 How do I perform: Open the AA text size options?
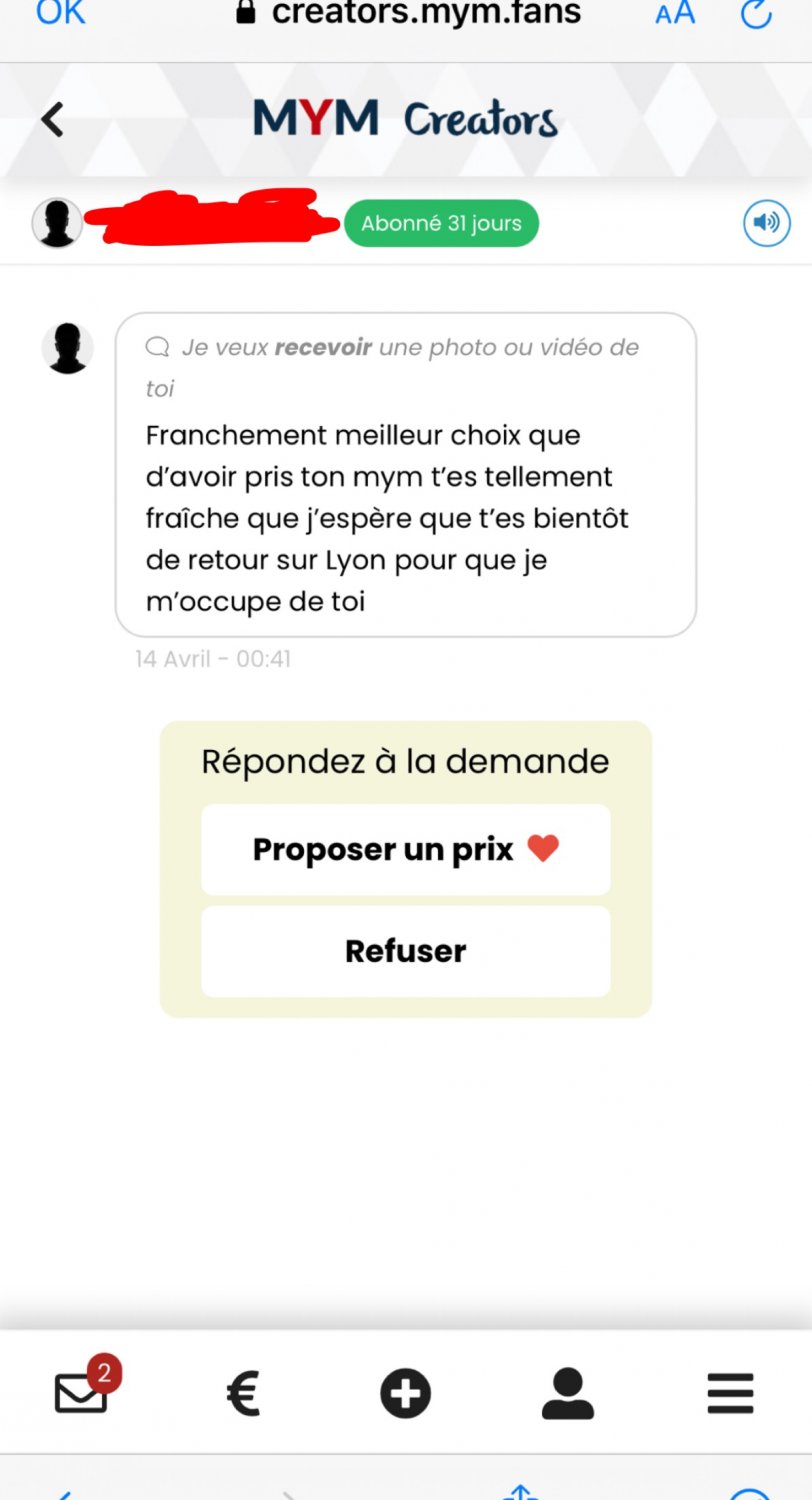pyautogui.click(x=675, y=14)
